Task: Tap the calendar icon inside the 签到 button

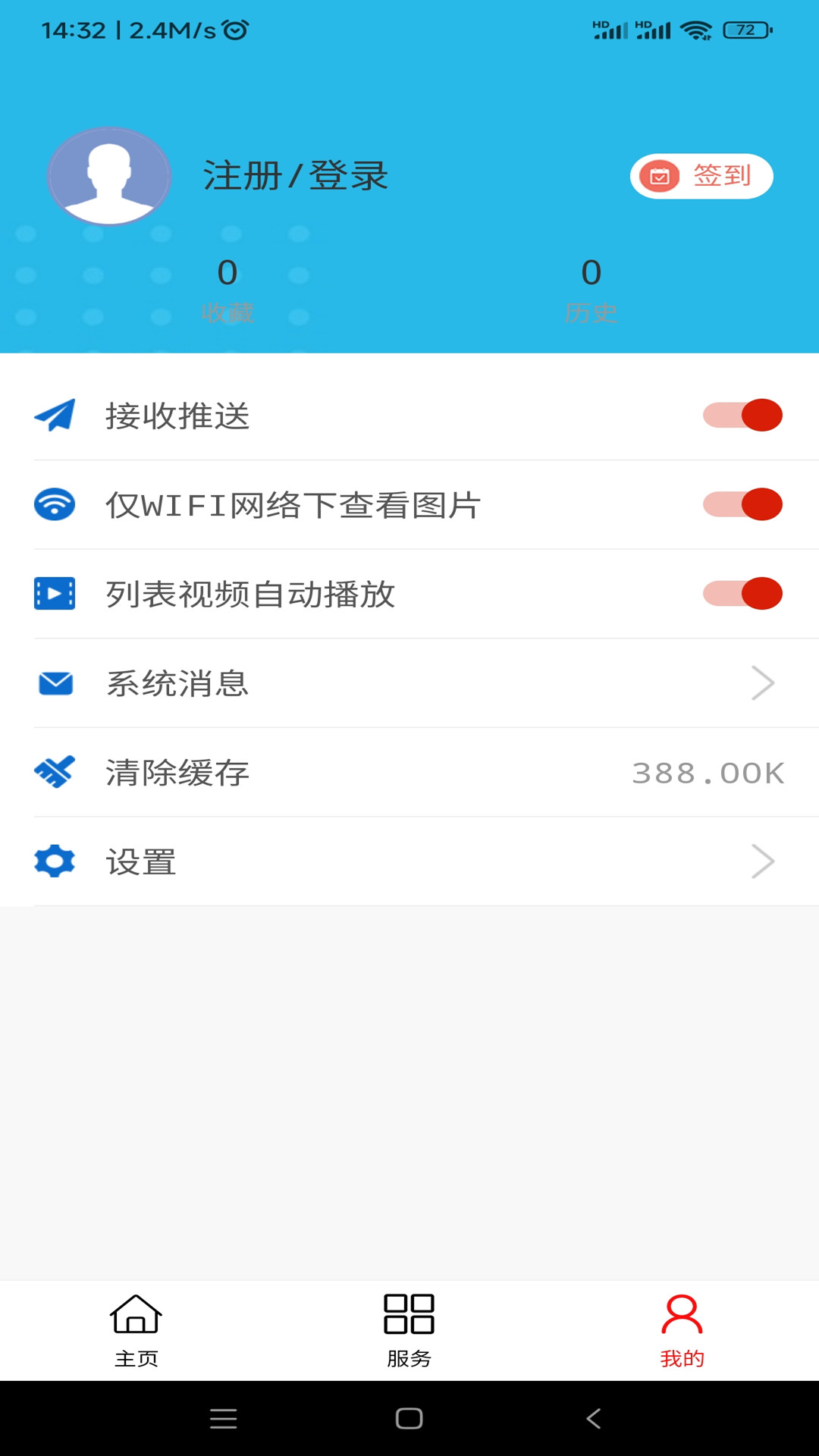Action: pos(661,175)
